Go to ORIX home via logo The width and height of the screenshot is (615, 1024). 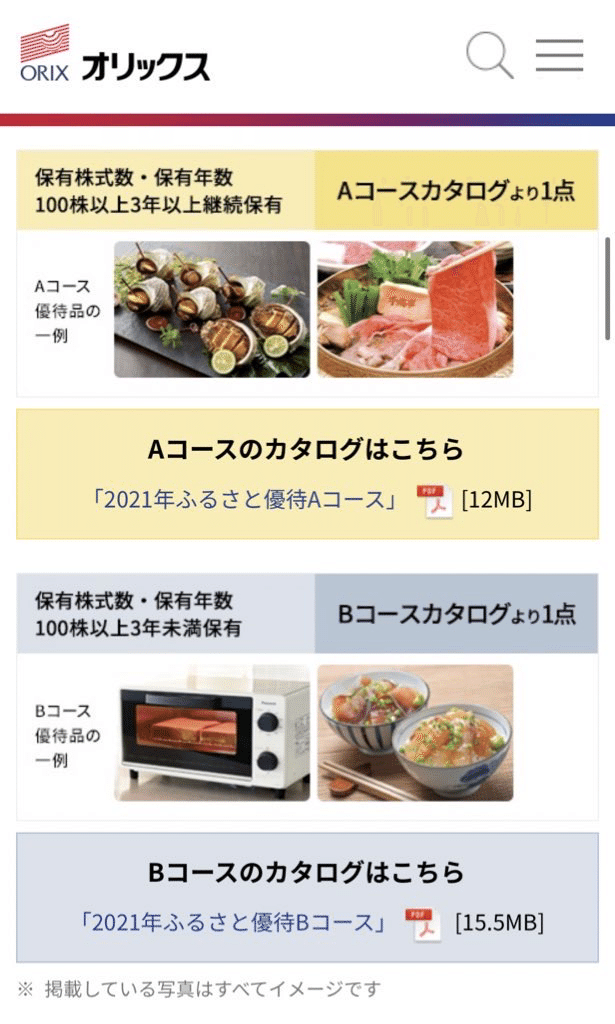click(x=114, y=54)
